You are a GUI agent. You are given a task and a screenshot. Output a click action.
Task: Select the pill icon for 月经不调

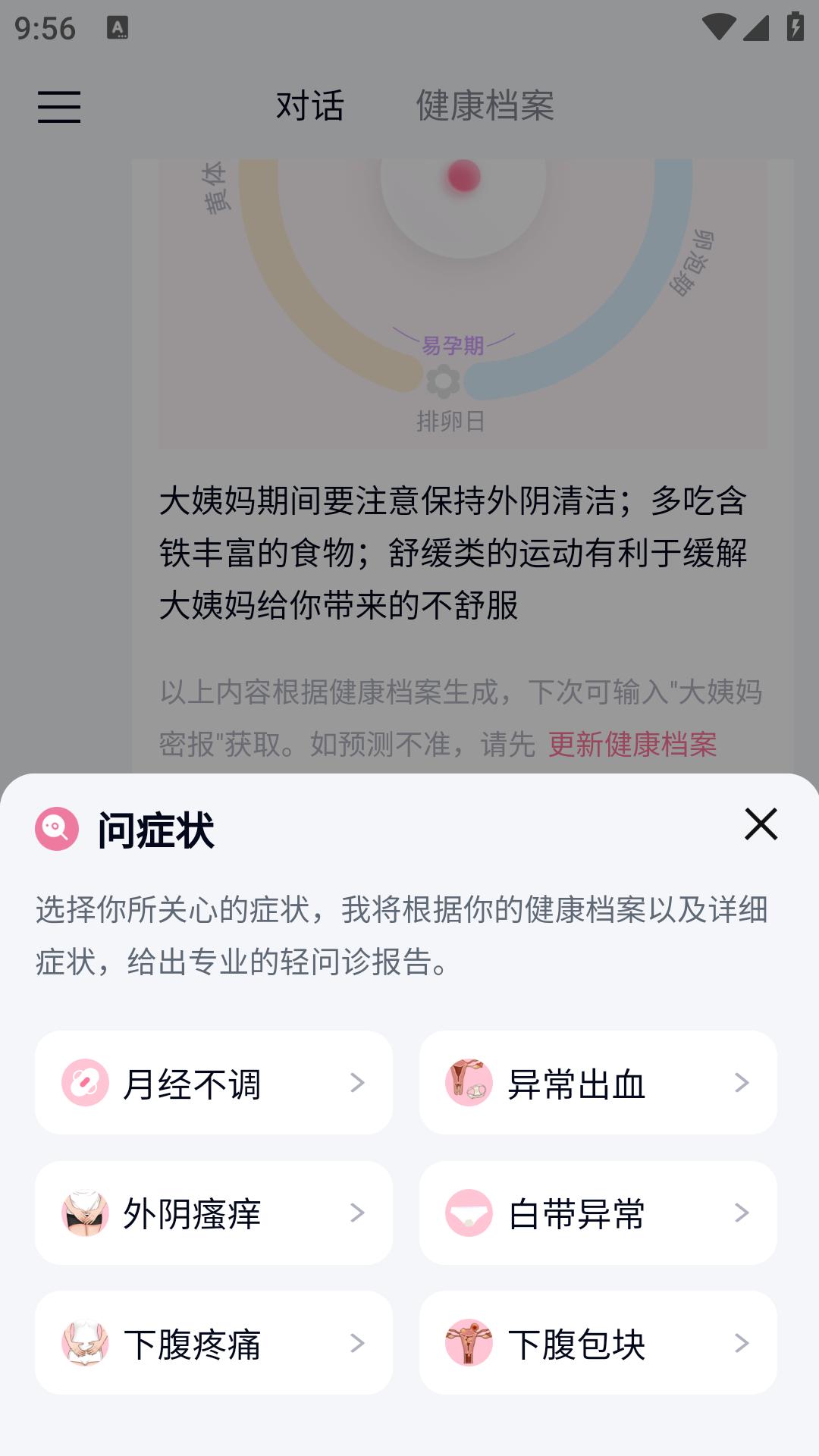pyautogui.click(x=85, y=1081)
